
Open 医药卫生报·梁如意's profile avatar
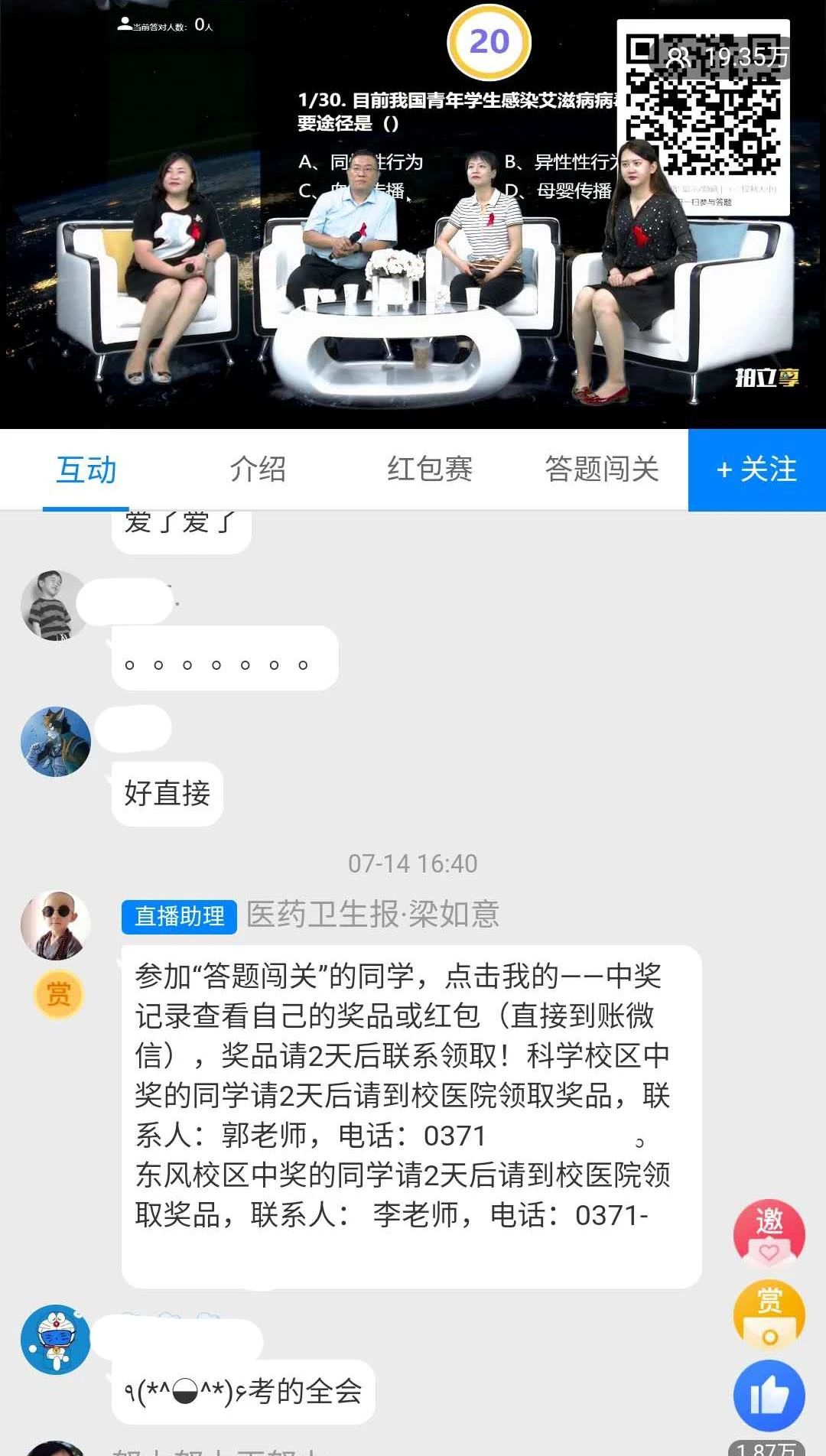coord(55,925)
